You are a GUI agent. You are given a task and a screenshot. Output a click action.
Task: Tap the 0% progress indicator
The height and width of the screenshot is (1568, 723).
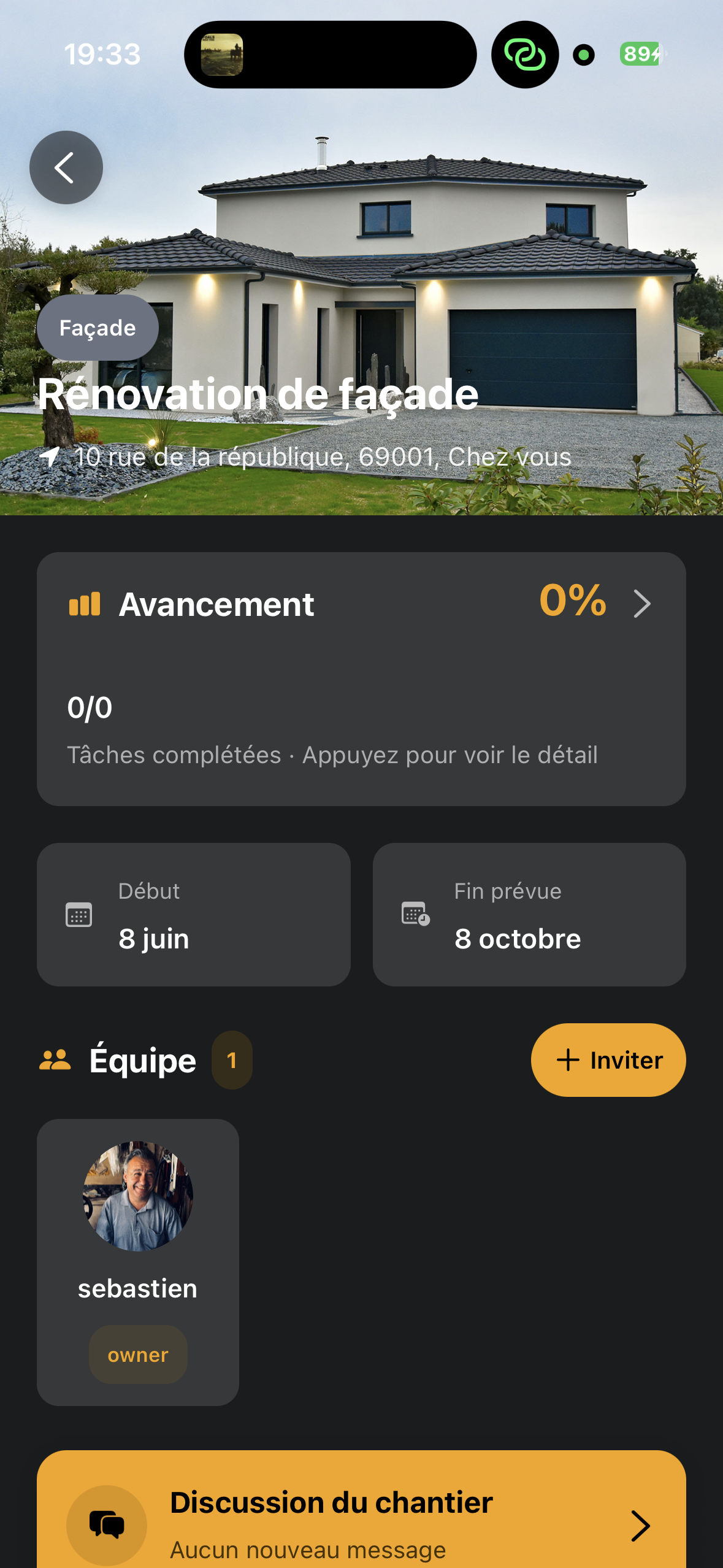pyautogui.click(x=572, y=602)
